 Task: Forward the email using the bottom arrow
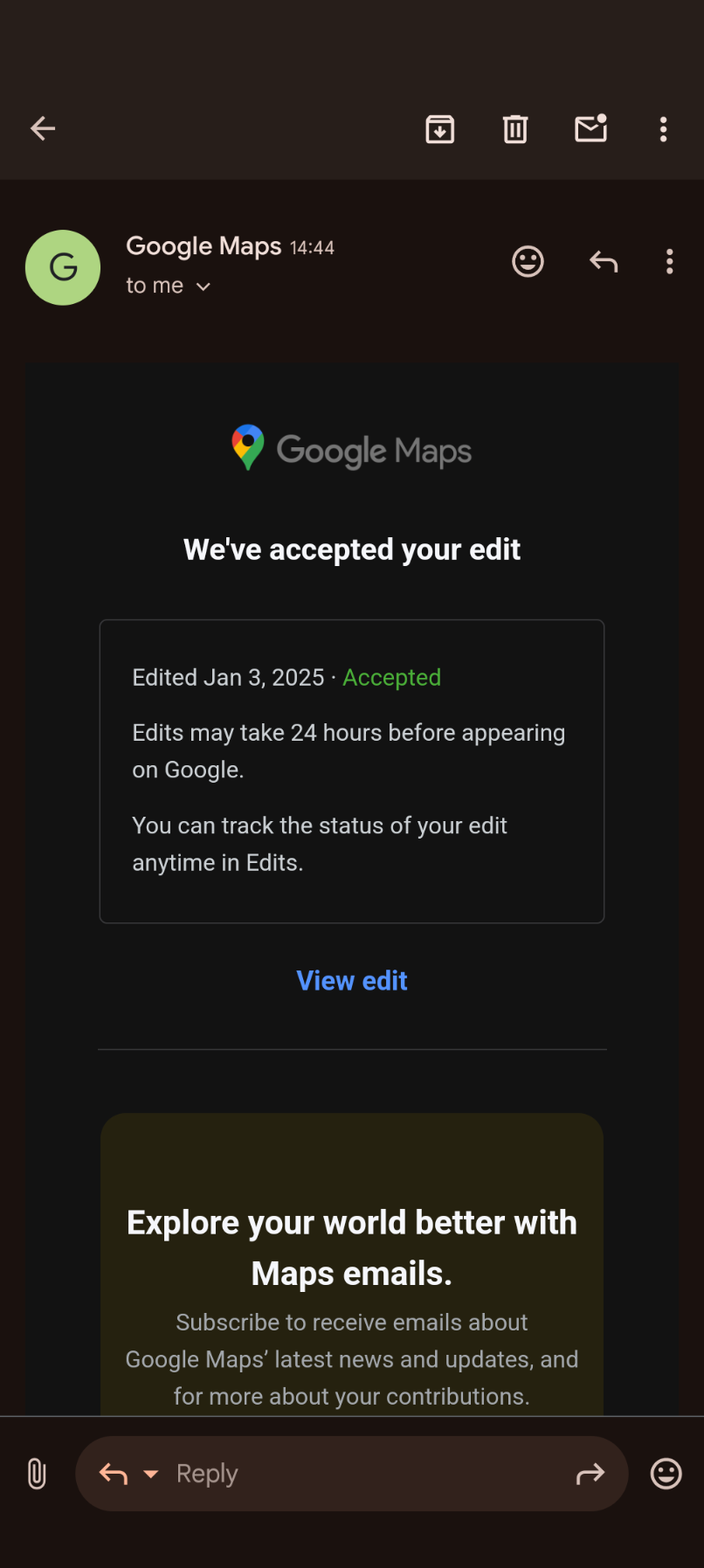(x=590, y=1474)
